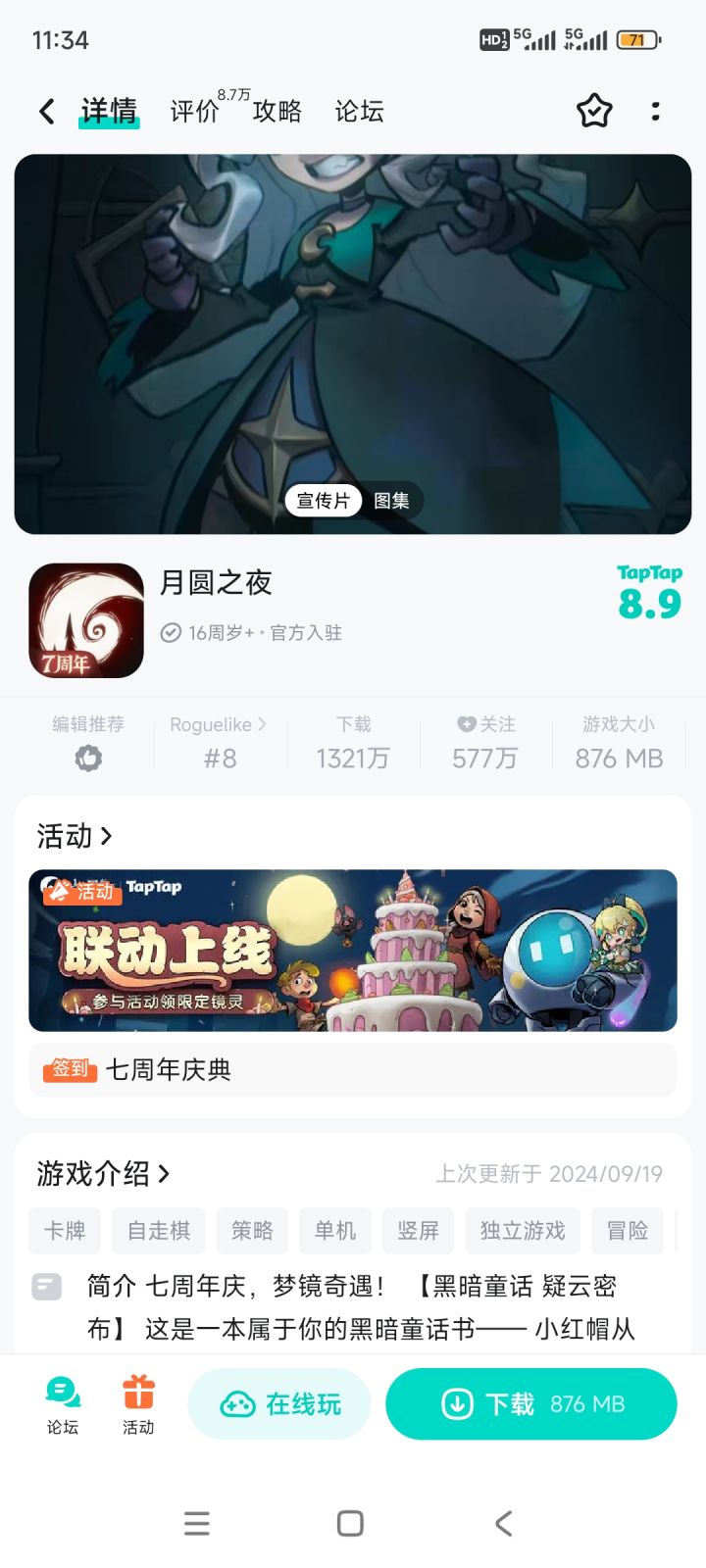Tap the back arrow to leave the page
Viewport: 706px width, 1568px height.
(46, 111)
